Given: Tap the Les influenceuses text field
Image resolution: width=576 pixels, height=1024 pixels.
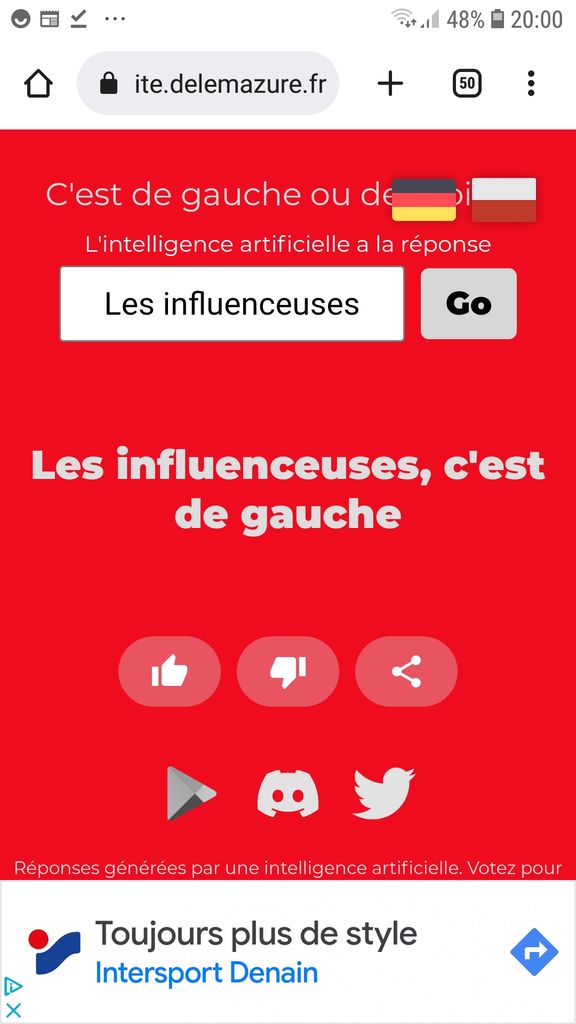Looking at the screenshot, I should tap(232, 304).
